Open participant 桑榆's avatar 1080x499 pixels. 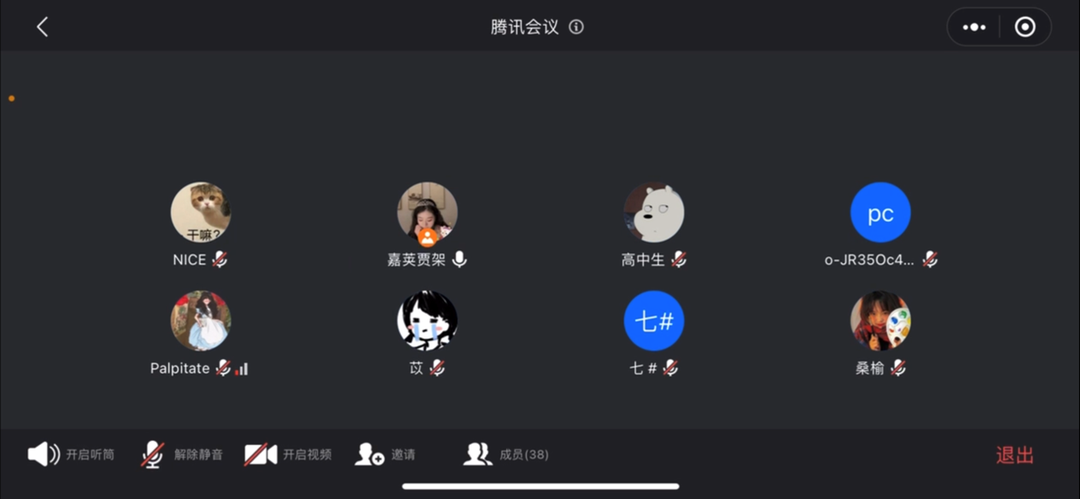click(880, 321)
